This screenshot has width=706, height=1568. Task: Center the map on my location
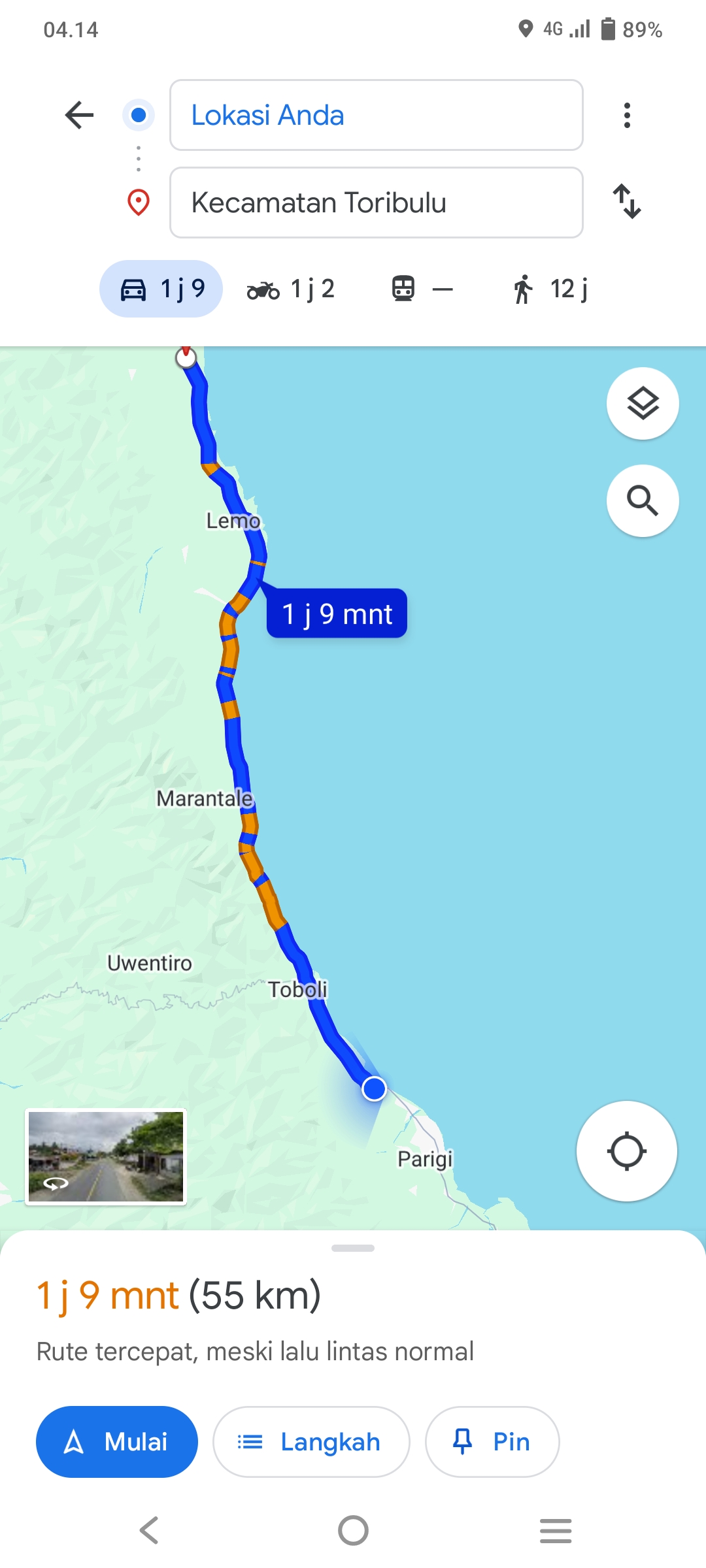(x=626, y=1151)
